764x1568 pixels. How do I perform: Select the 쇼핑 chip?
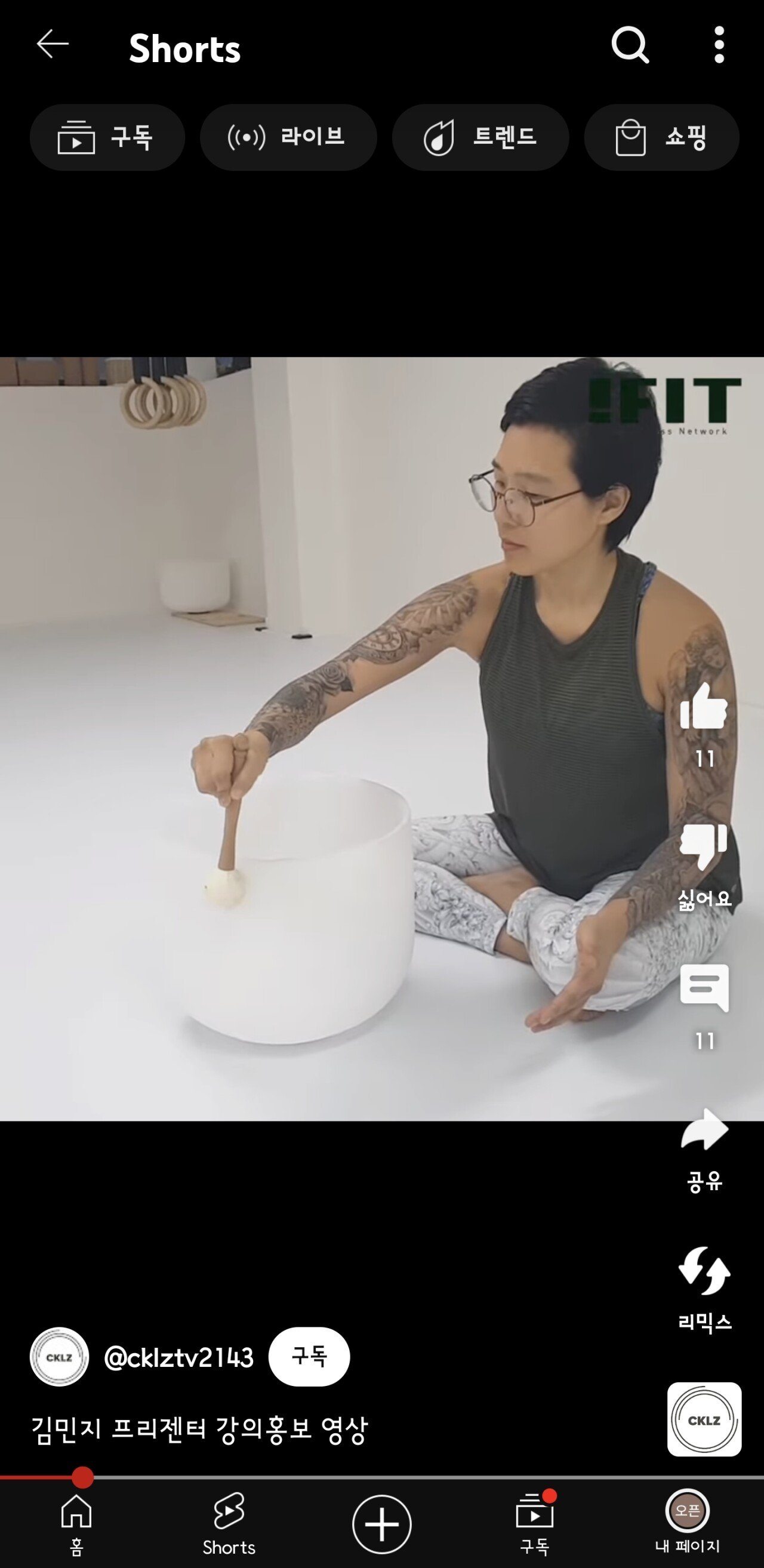(661, 137)
